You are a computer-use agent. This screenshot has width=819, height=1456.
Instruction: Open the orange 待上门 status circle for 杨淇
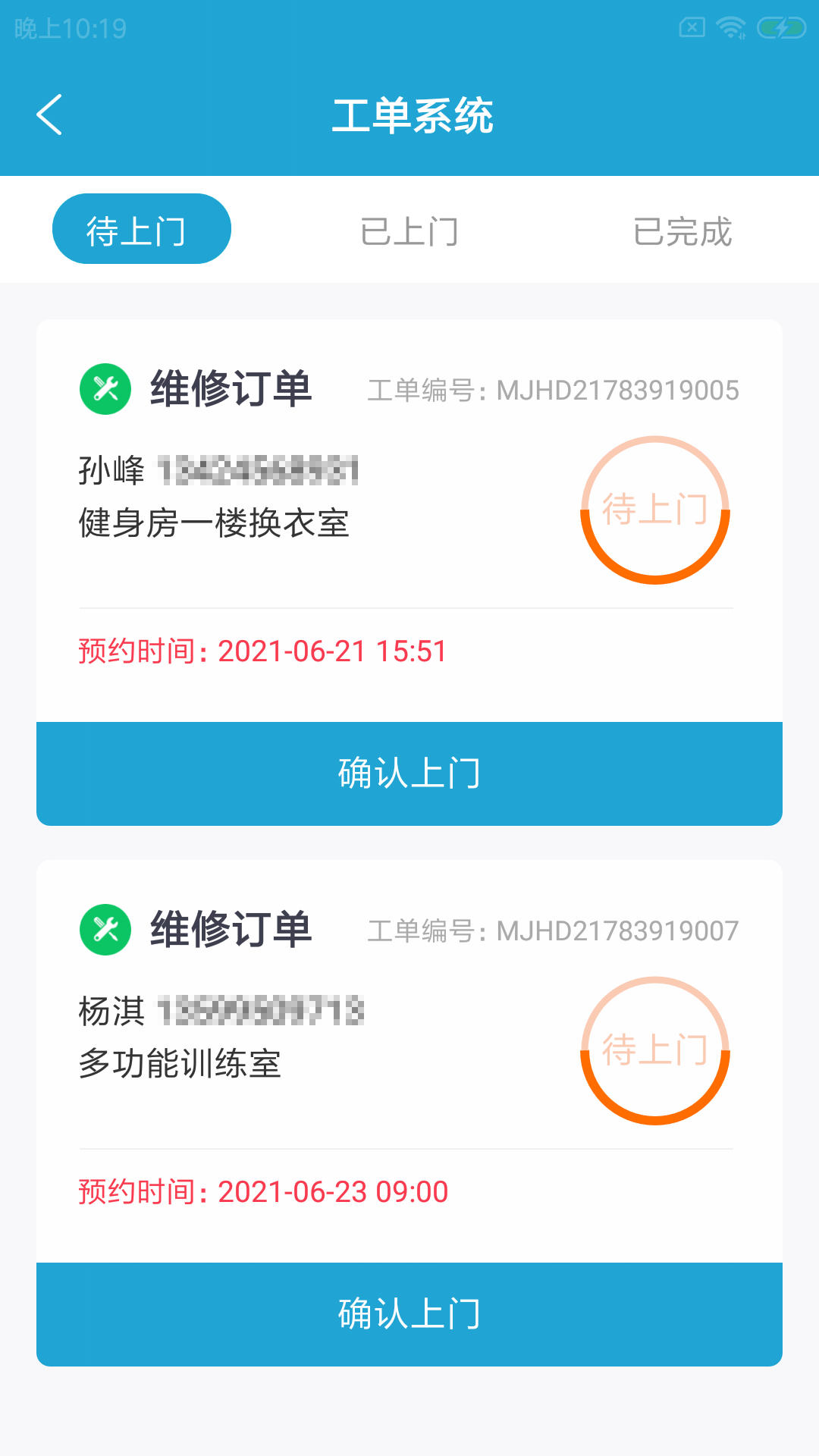(x=654, y=1050)
